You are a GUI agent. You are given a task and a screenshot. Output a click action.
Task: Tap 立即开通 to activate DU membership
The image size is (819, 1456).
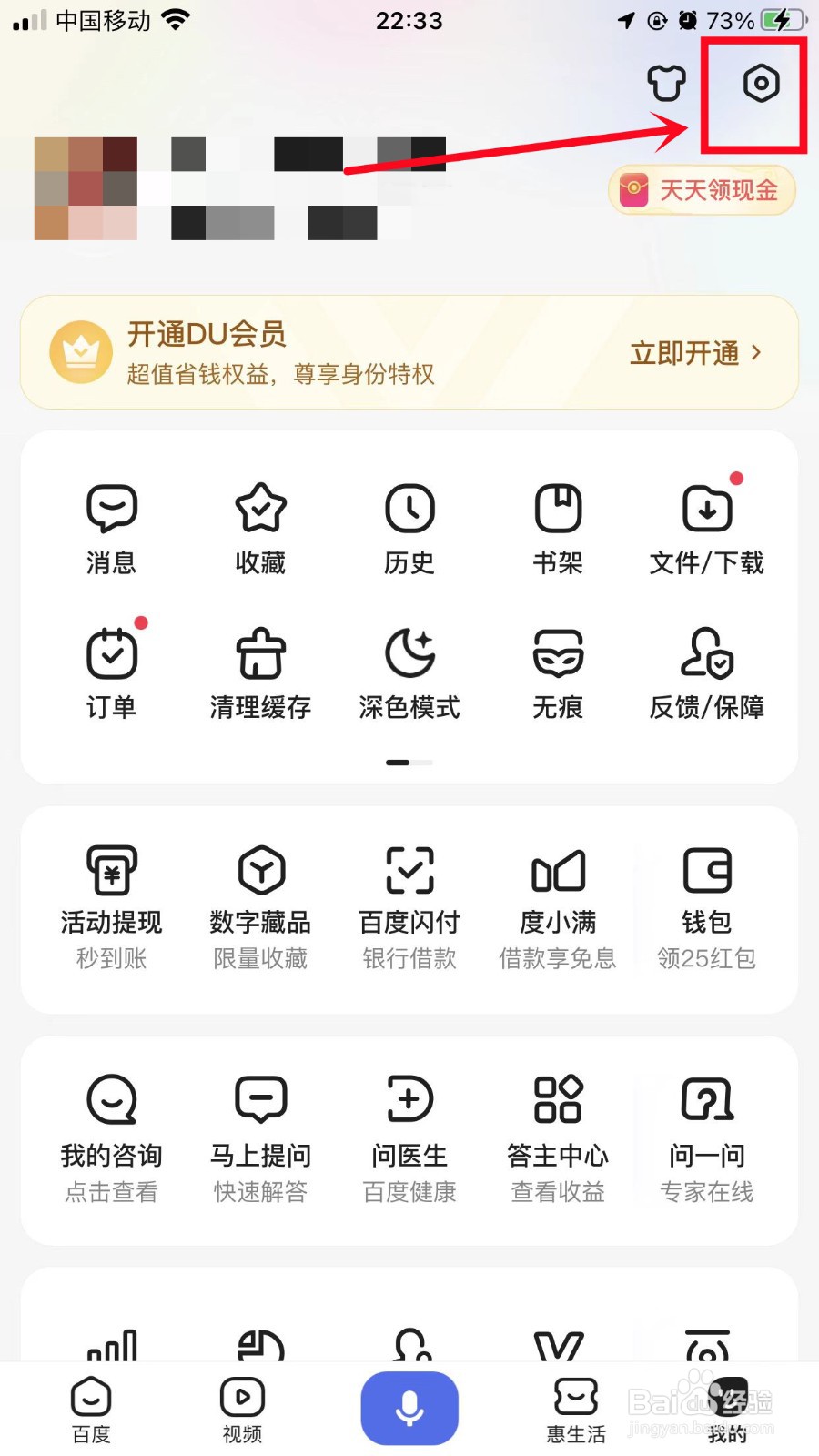pos(696,352)
